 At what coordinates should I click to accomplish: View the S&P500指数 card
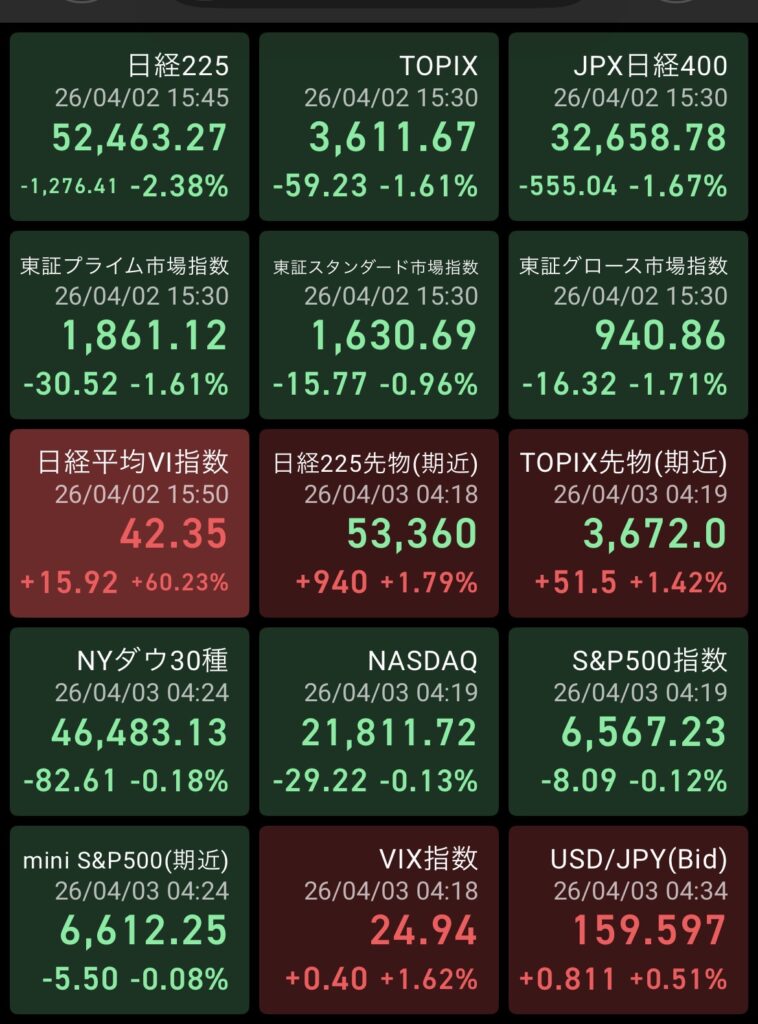pyautogui.click(x=628, y=720)
